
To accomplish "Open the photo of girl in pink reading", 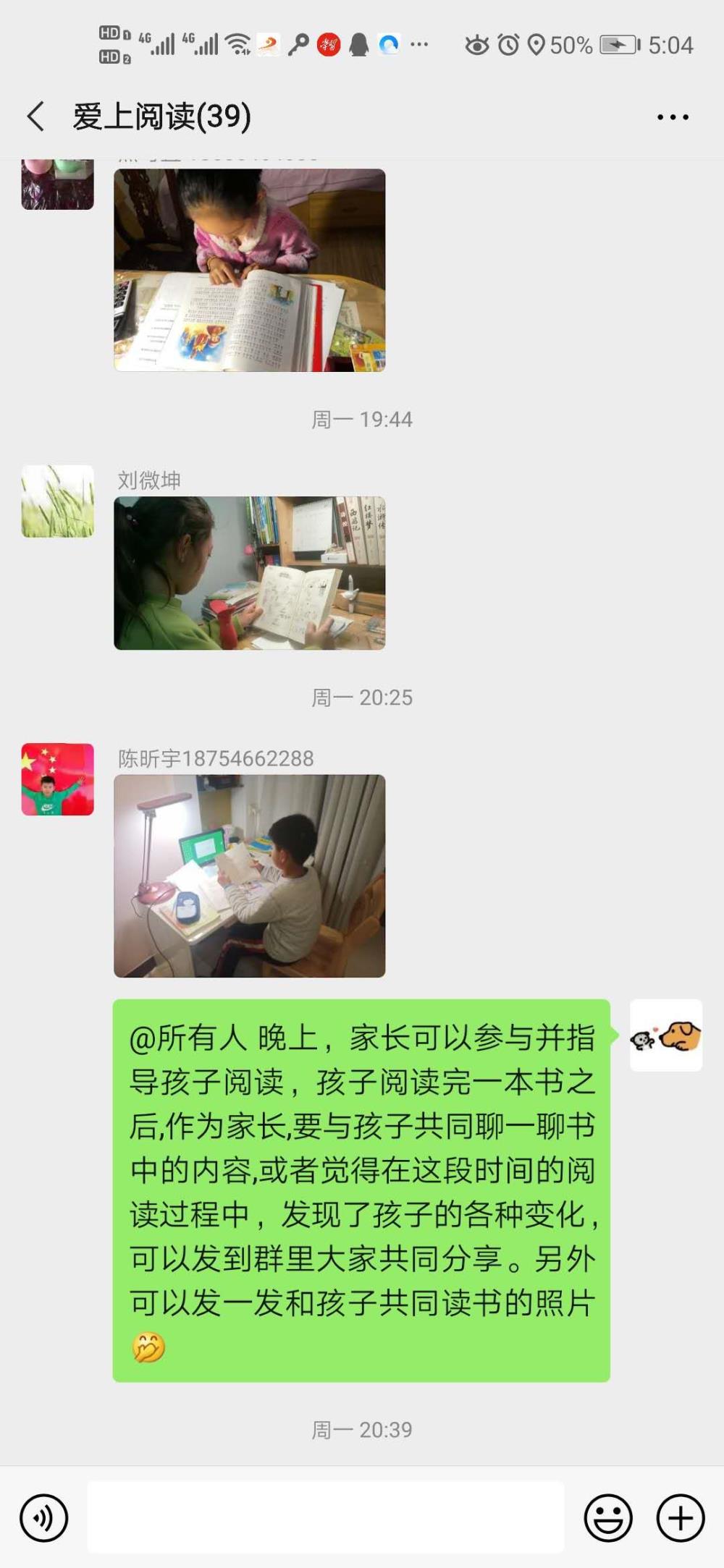I will point(250,270).
